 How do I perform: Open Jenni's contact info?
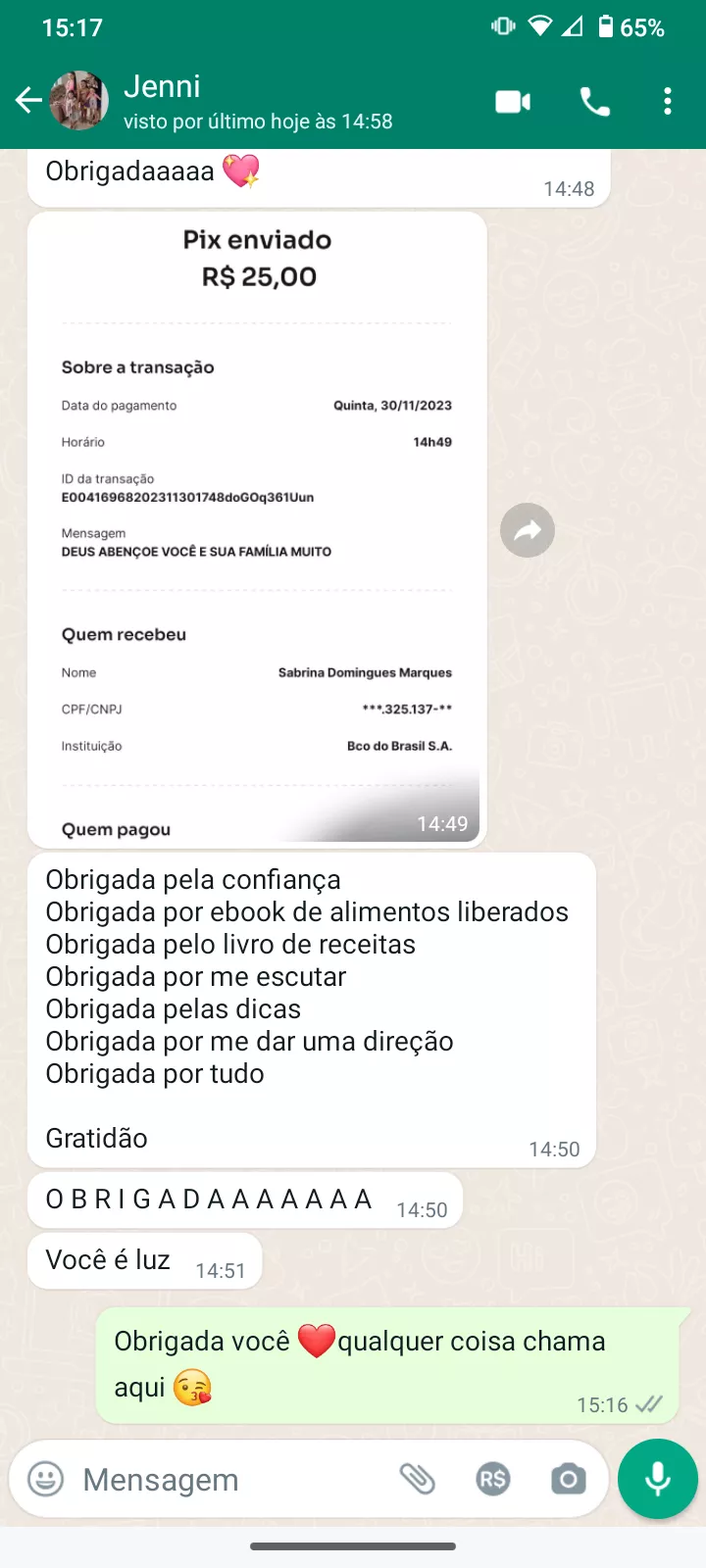(258, 101)
